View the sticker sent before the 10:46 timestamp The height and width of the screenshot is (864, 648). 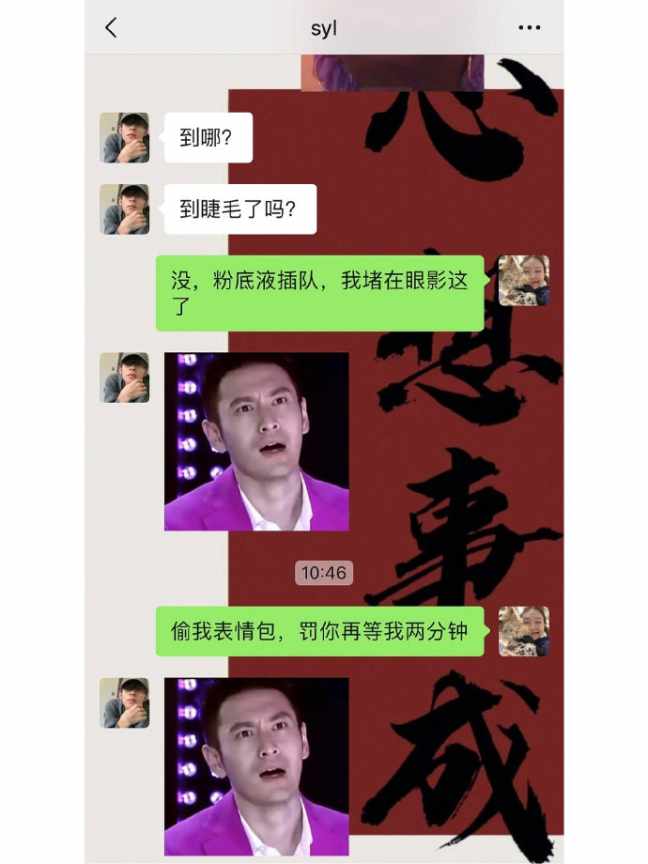[257, 441]
